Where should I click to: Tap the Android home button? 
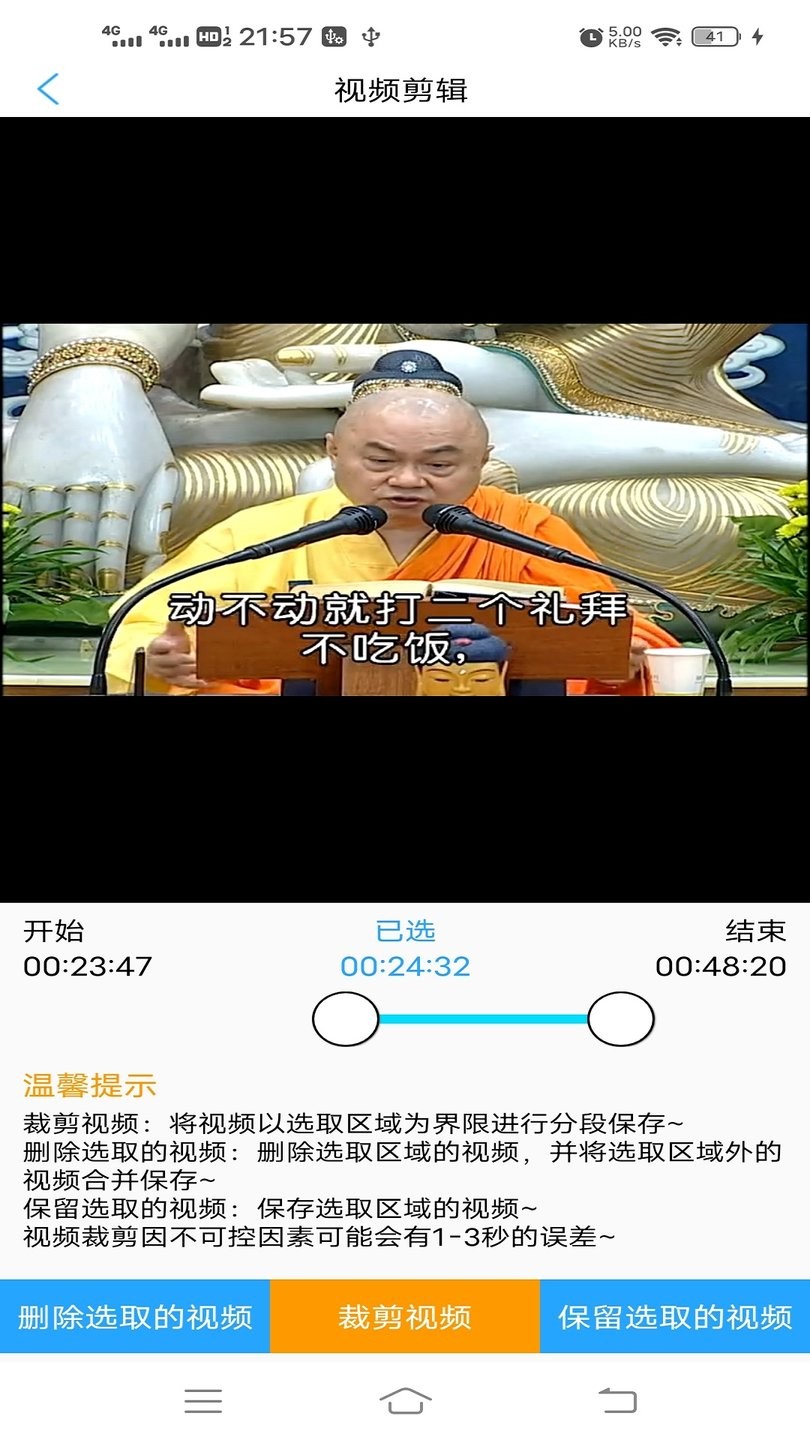click(x=405, y=1400)
